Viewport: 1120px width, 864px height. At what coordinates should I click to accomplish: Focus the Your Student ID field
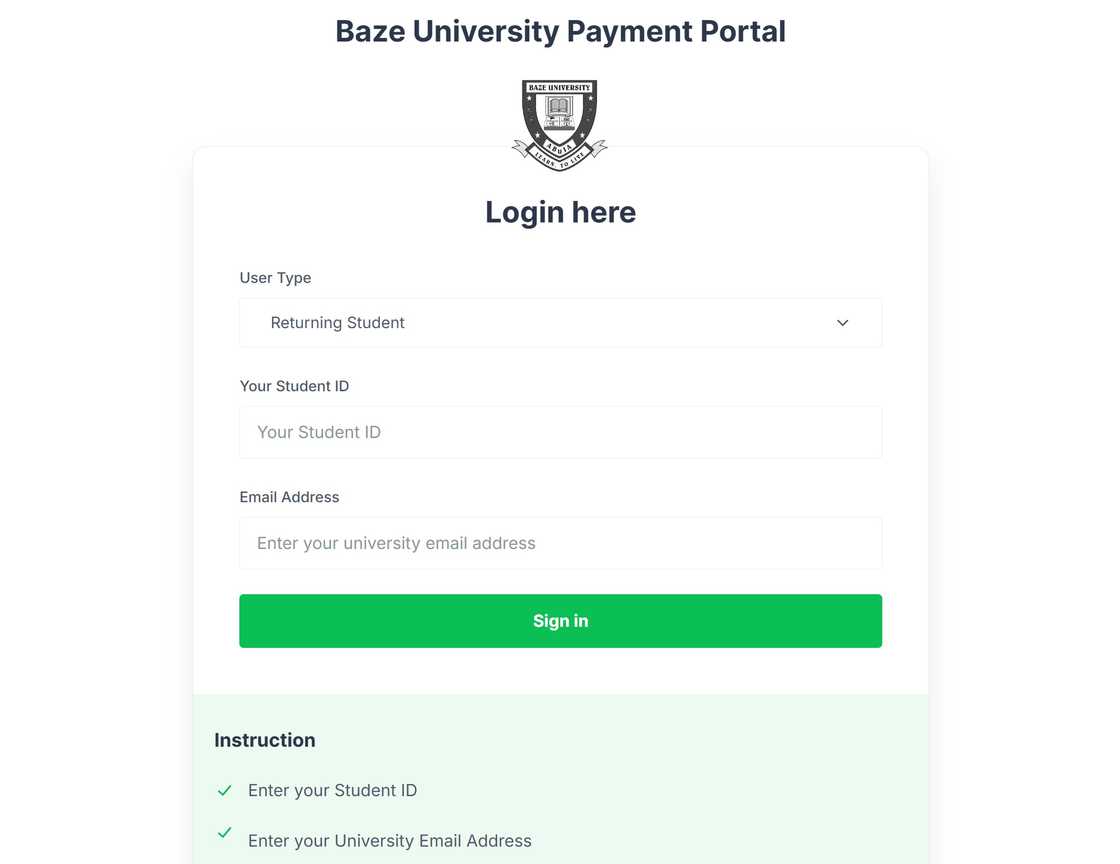560,432
